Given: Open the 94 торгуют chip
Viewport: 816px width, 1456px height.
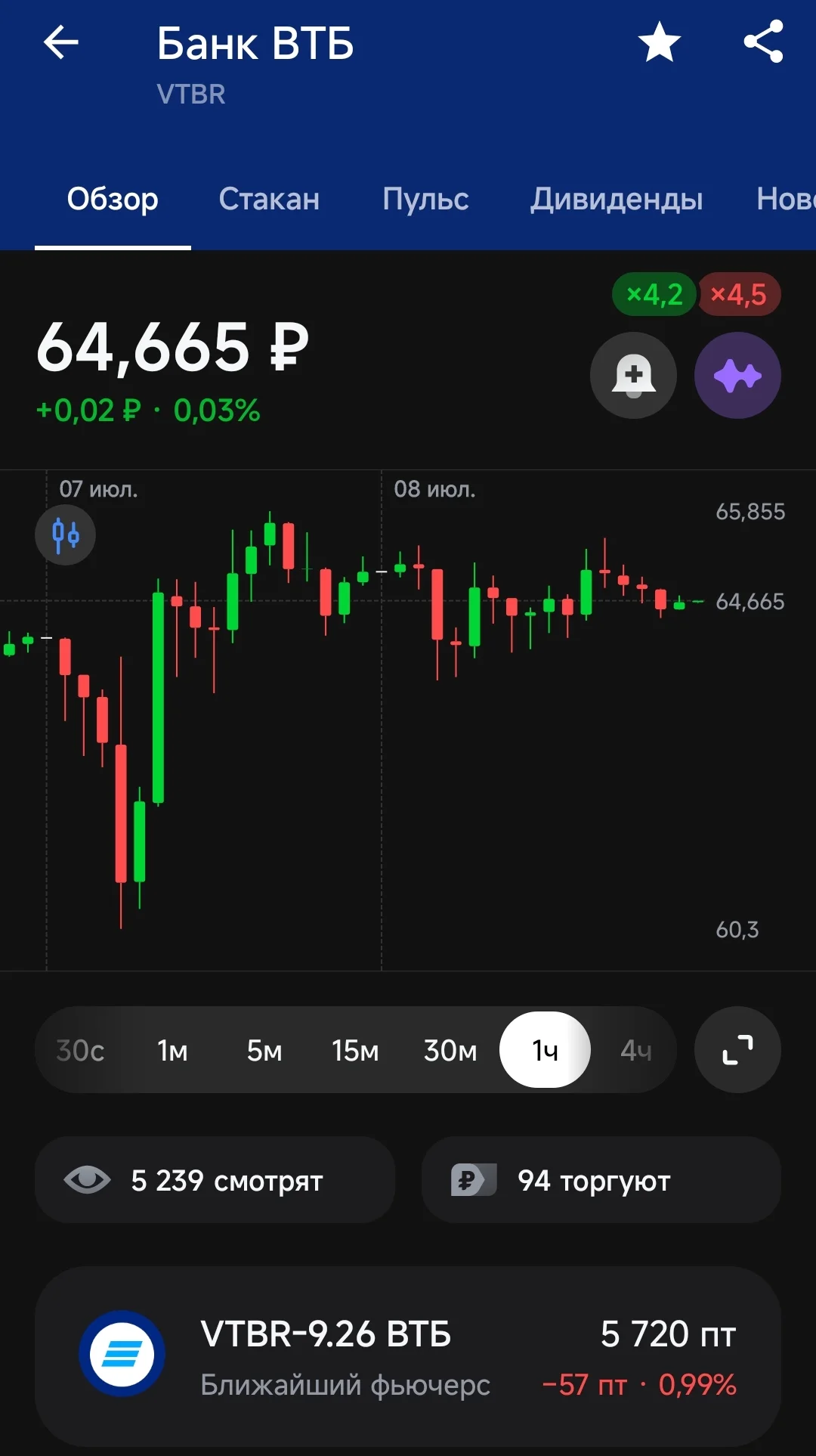Looking at the screenshot, I should tap(601, 1180).
